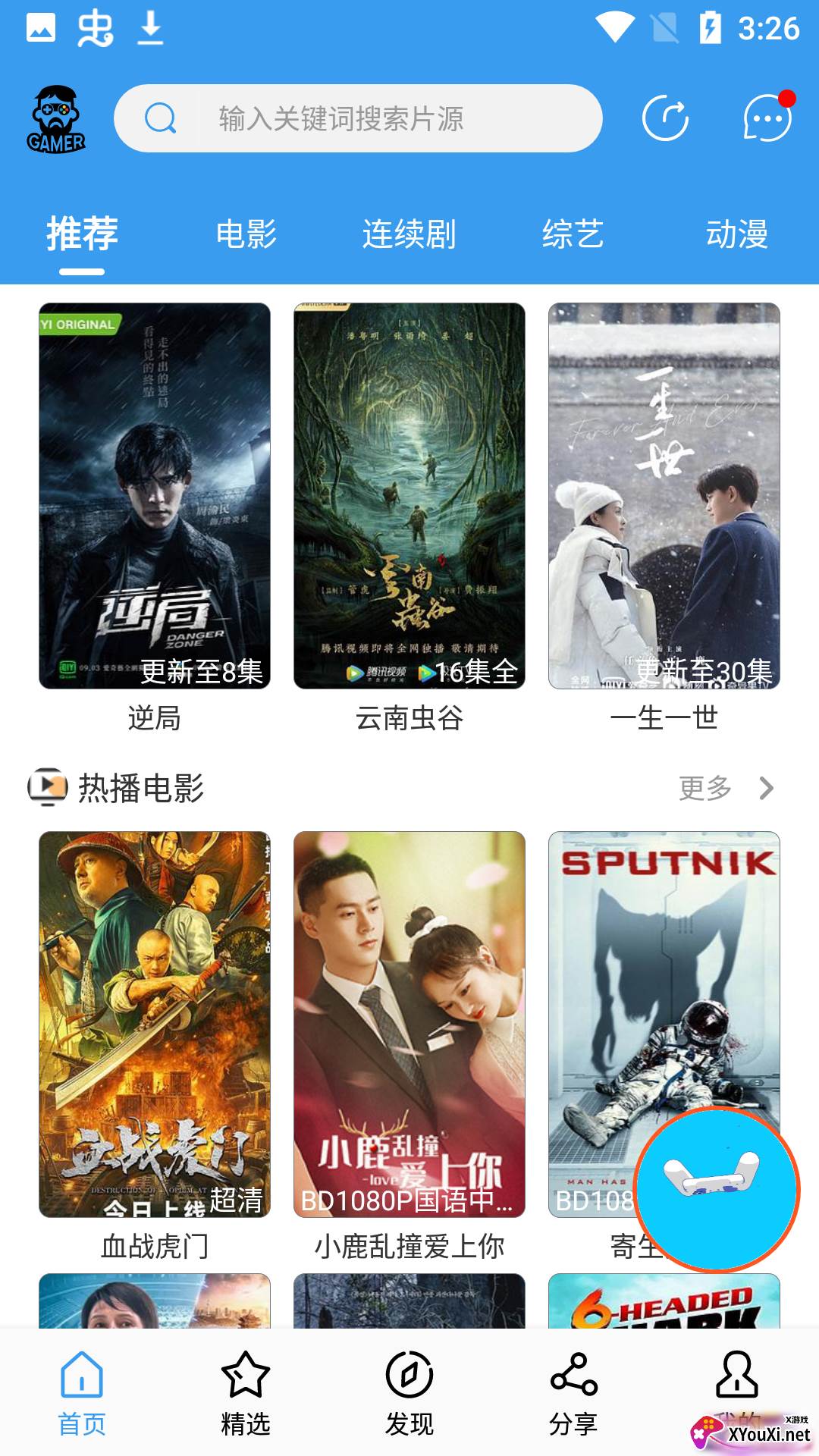Screen dimensions: 819x1456
Task: Open the 云南虫谷 series poster
Action: (409, 496)
